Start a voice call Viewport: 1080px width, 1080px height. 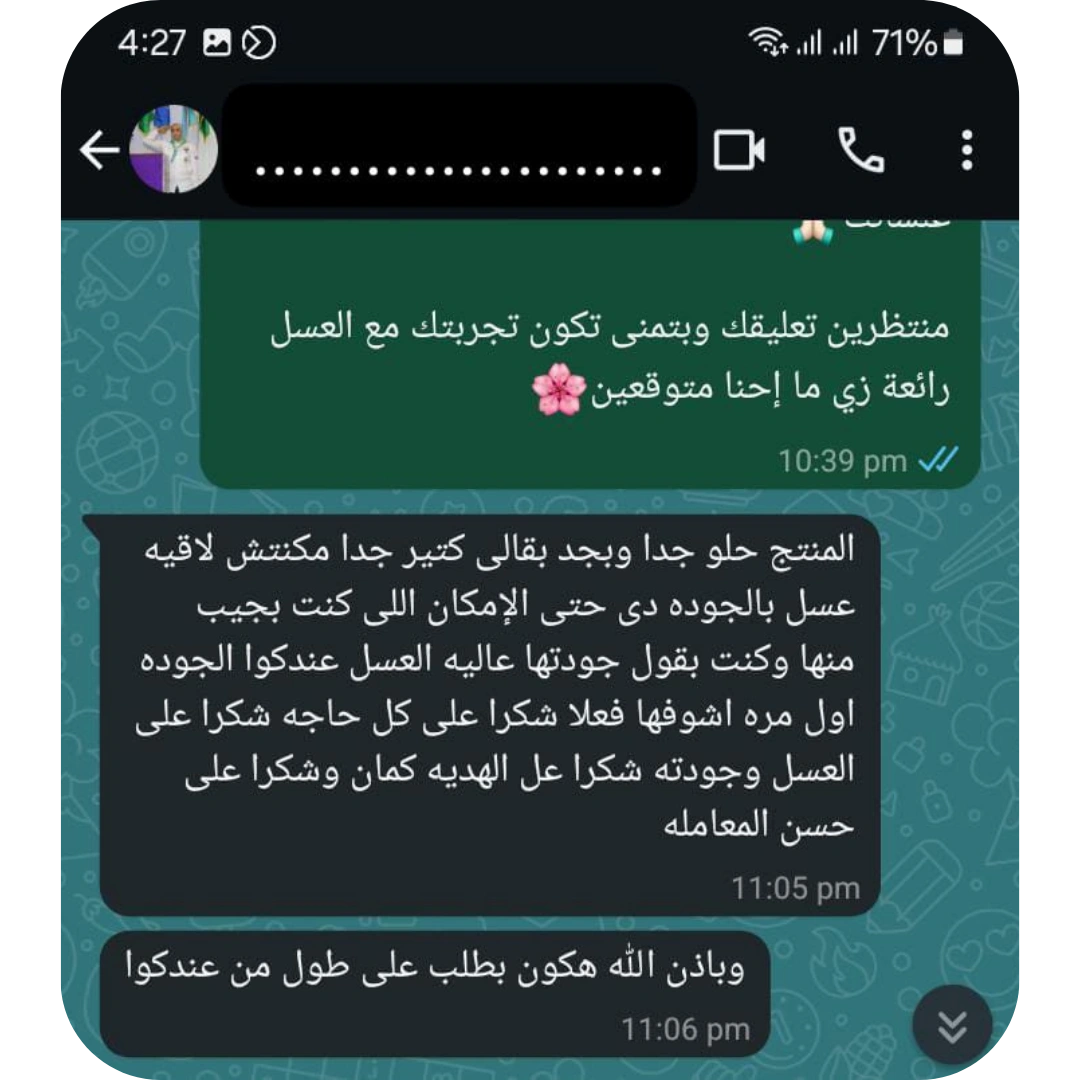point(860,151)
